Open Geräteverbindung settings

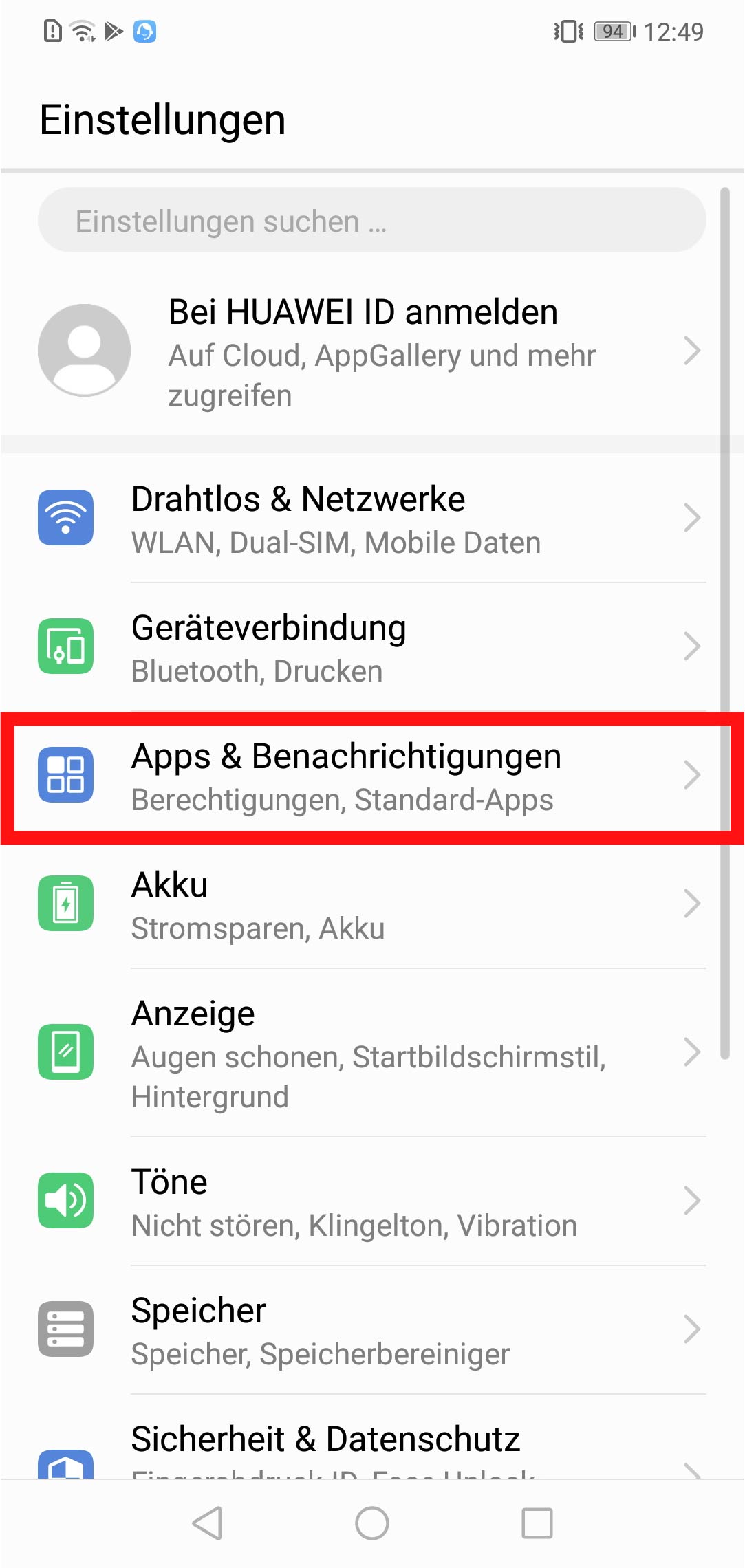coord(371,647)
